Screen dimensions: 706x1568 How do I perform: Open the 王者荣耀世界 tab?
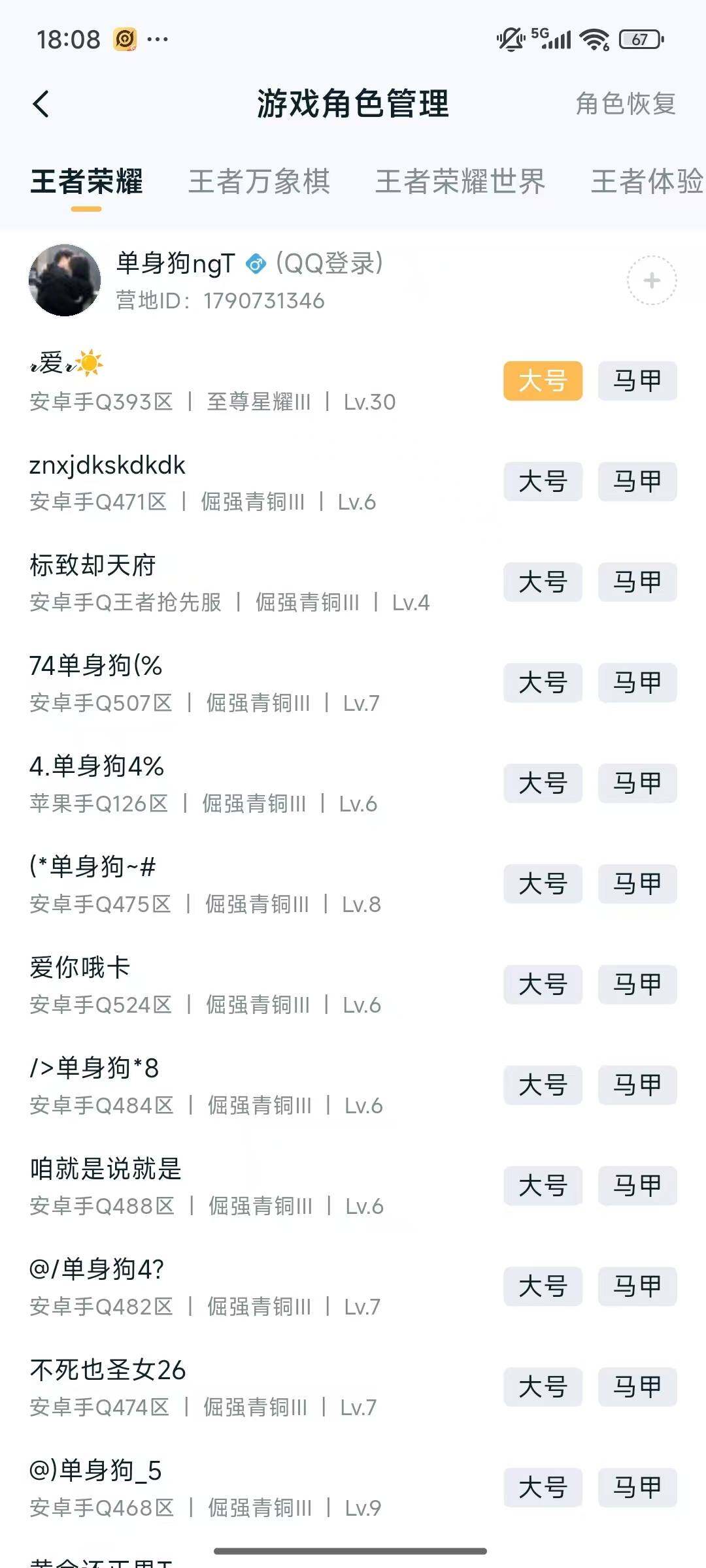[462, 183]
